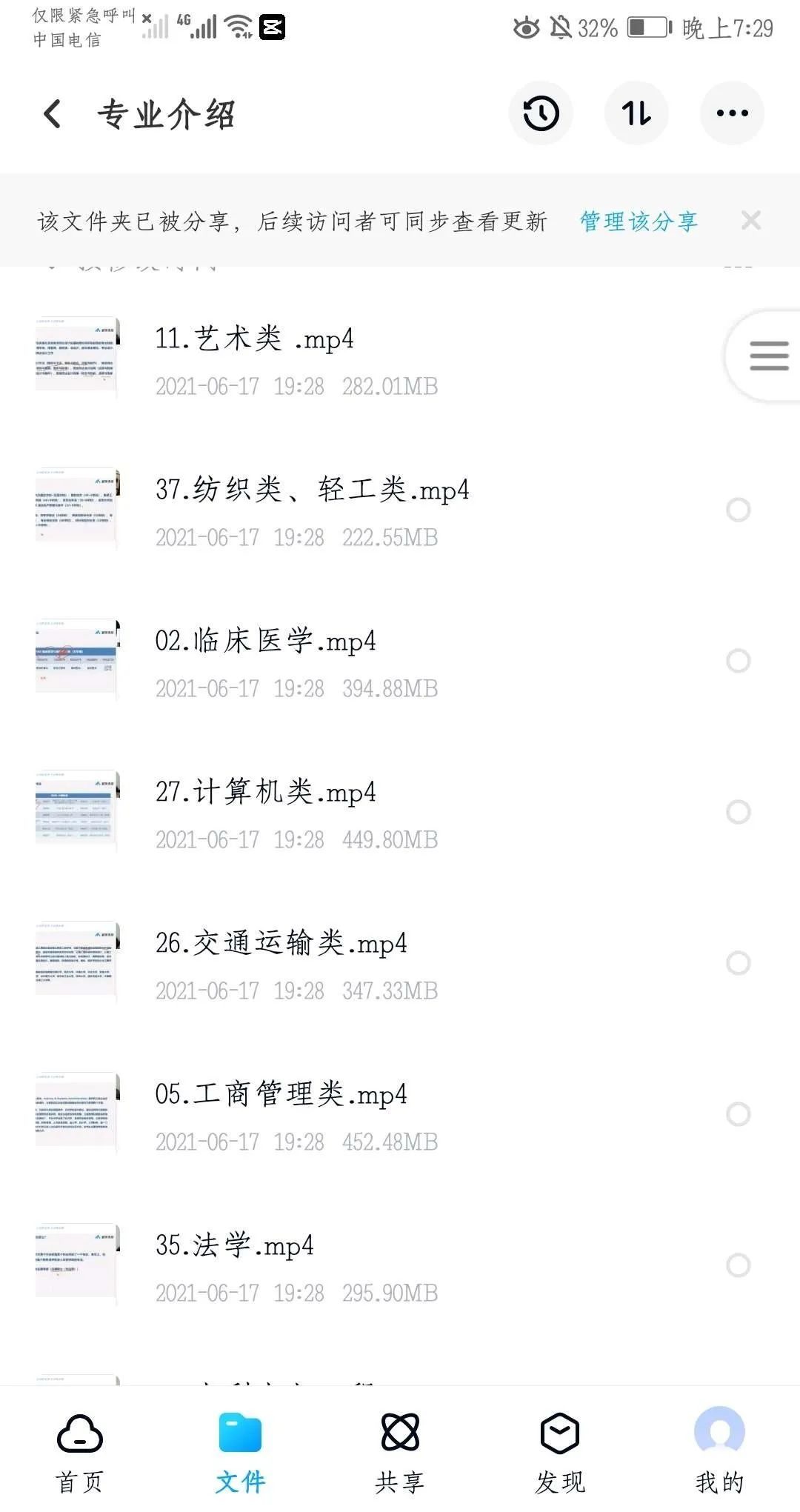The image size is (800, 1512).
Task: Open the 发现 discover icon
Action: point(560,1434)
